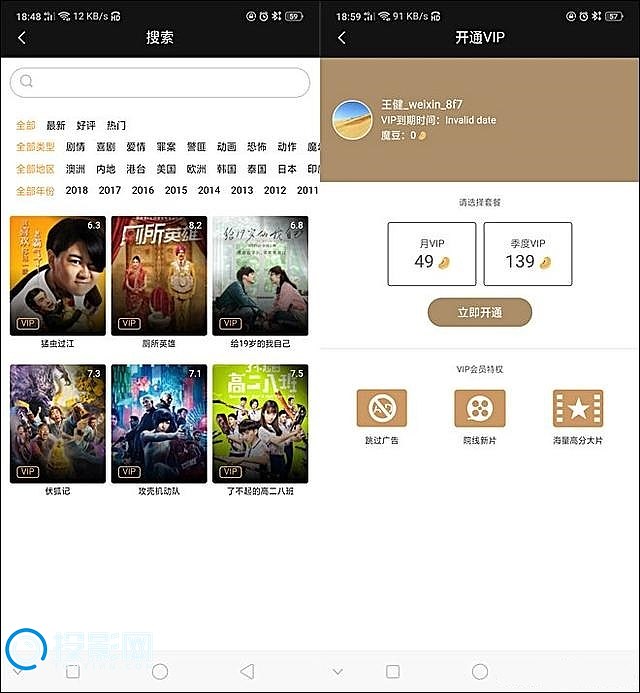
Task: Tap the search input box
Action: pos(160,82)
